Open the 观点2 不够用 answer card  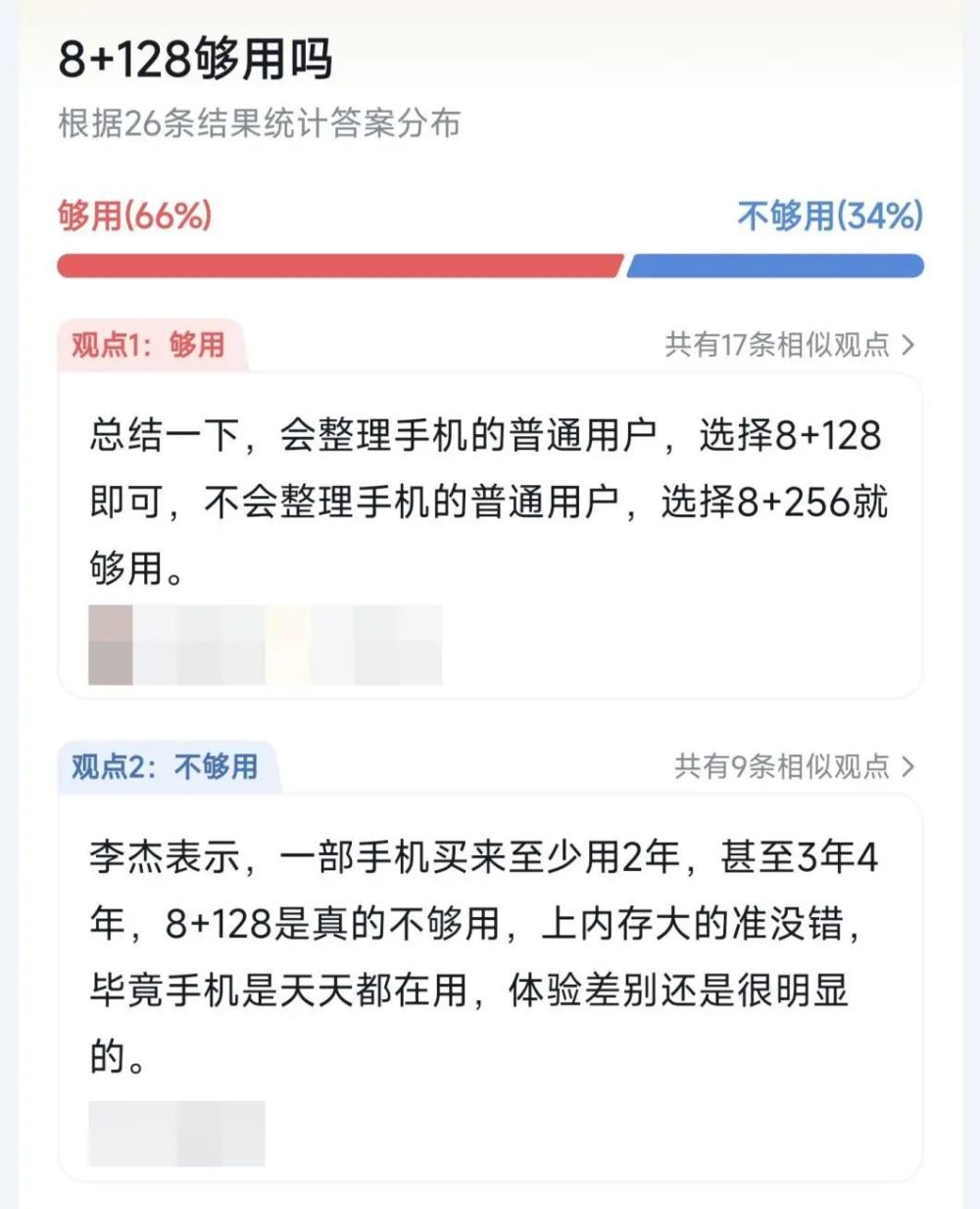(x=490, y=955)
